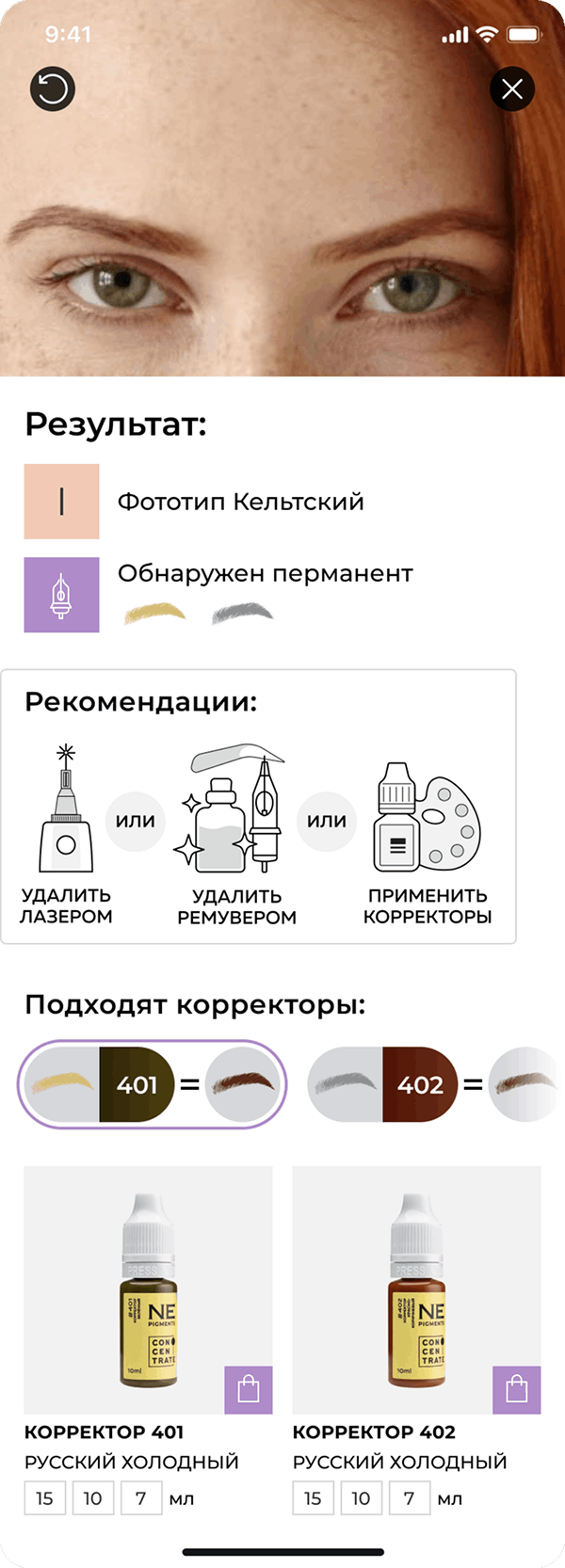Open the Корректор 401 product card
Screen dimensions: 565x1568
point(148,1289)
